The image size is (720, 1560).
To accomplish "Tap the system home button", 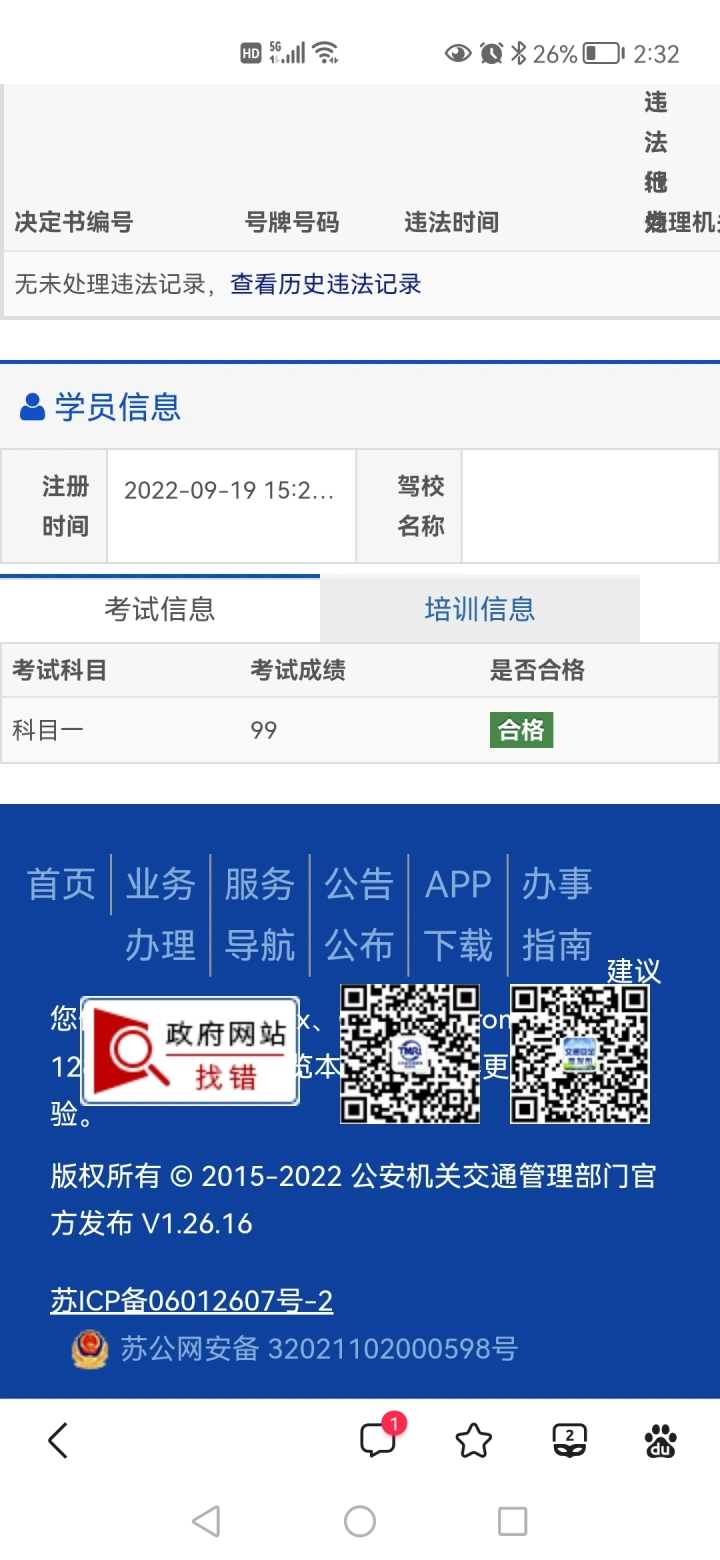I will 360,1522.
